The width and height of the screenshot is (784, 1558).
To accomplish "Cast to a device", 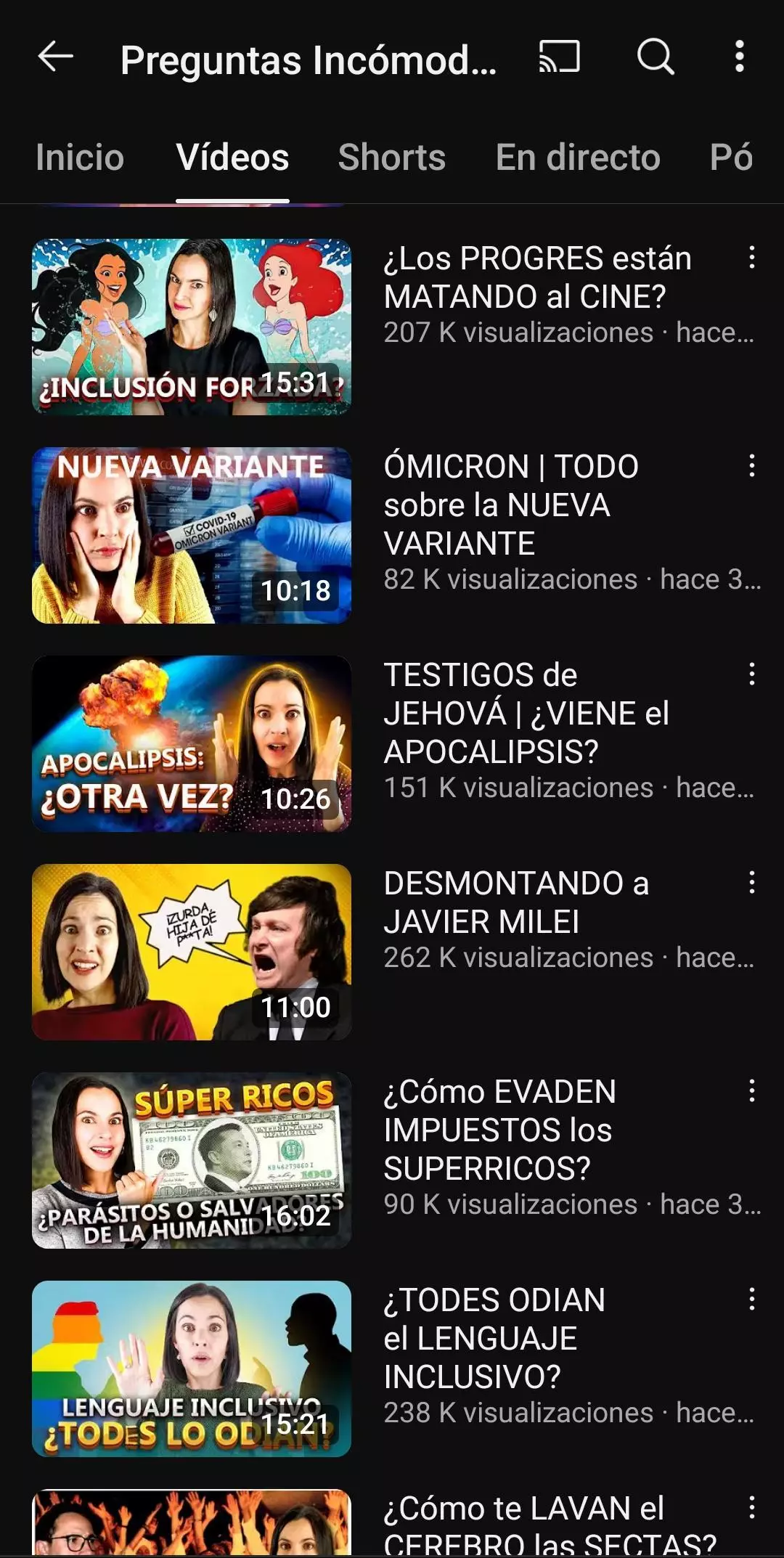I will [x=559, y=57].
